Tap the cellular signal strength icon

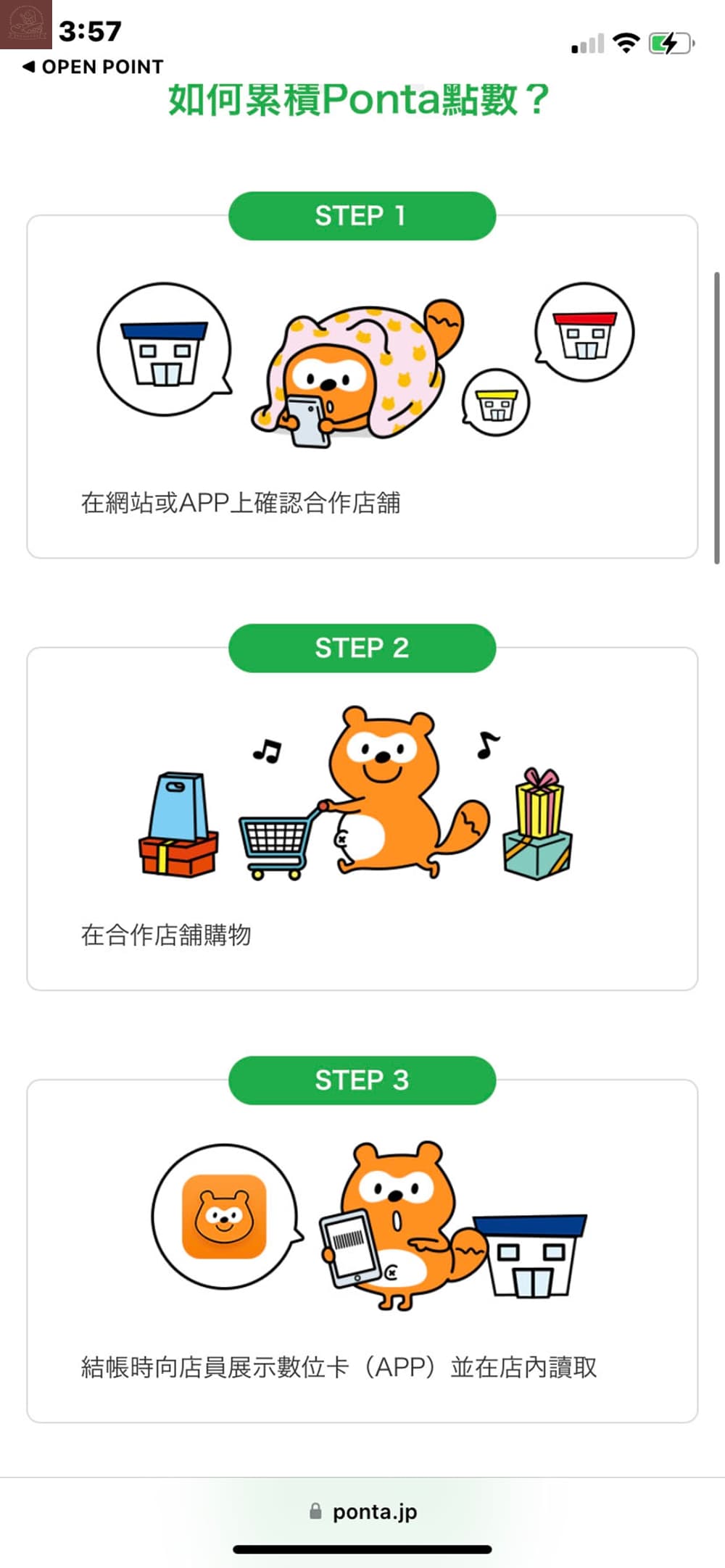click(x=587, y=45)
